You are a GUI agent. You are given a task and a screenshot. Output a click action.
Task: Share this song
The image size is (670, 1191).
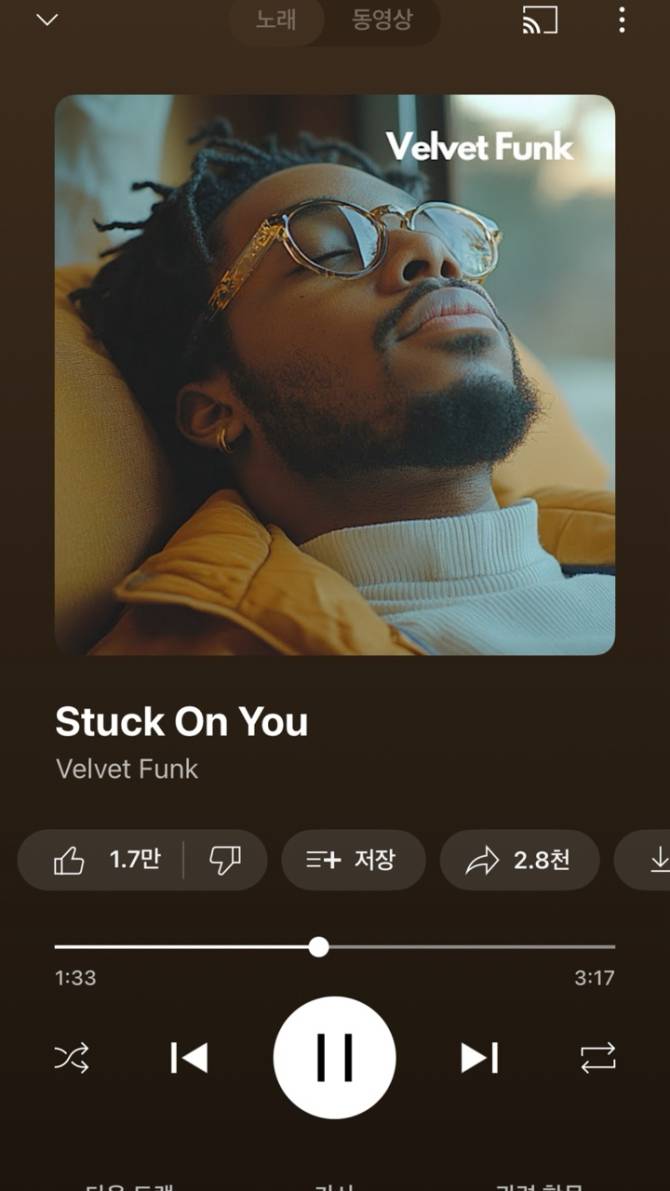519,860
